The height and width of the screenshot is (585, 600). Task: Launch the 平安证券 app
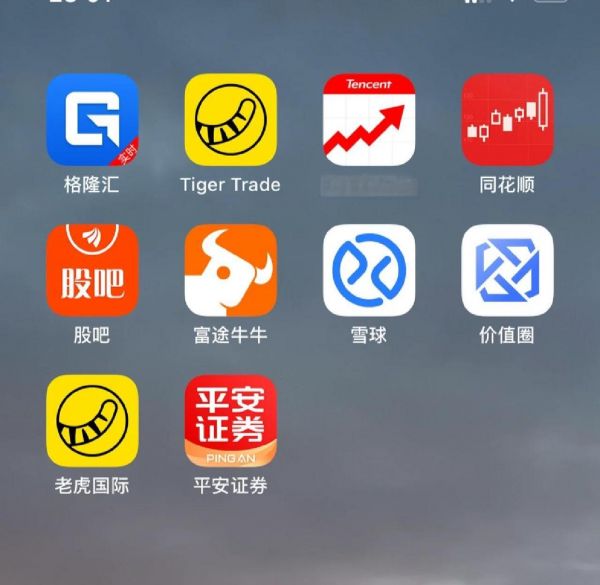tap(231, 421)
